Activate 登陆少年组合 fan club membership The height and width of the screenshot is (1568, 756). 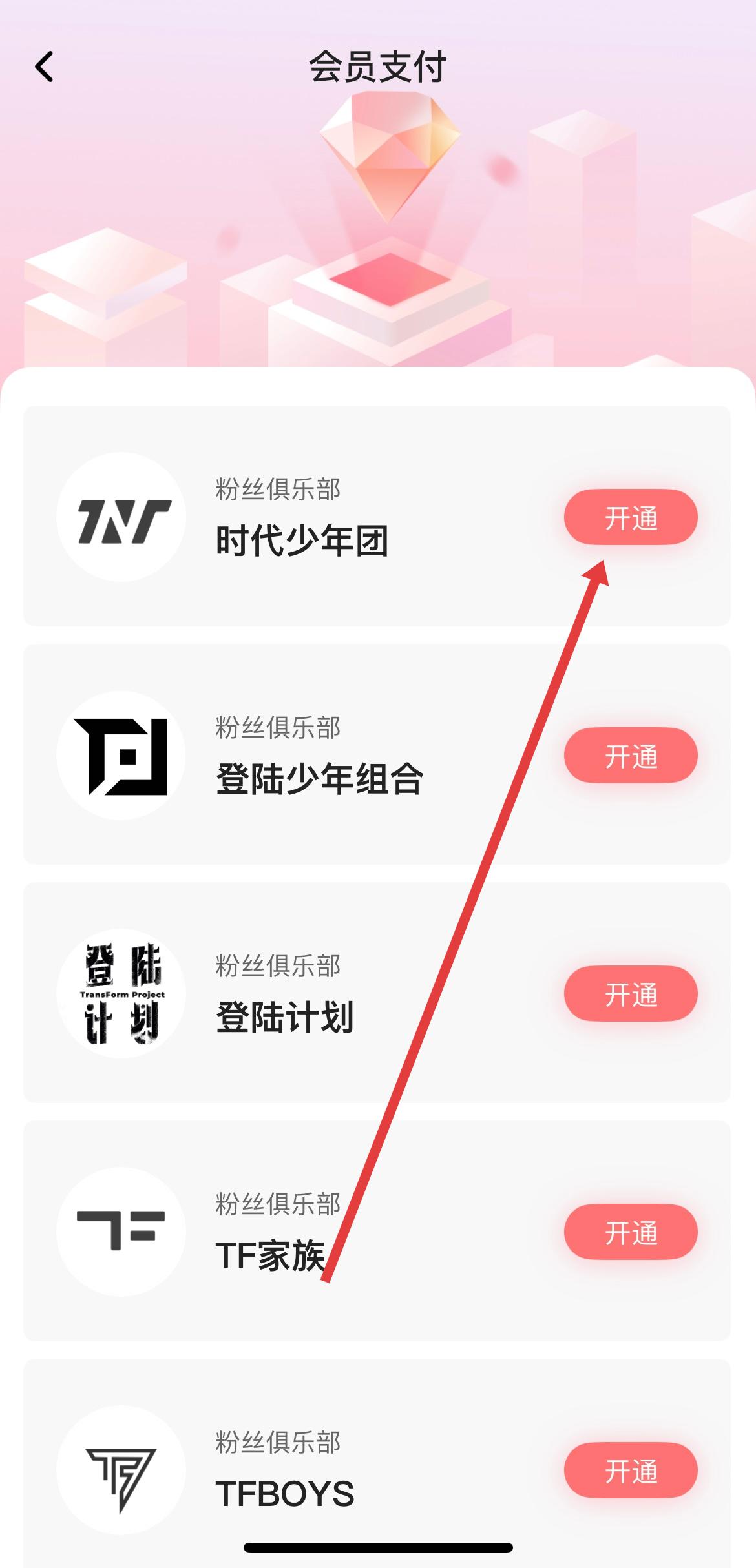click(x=631, y=756)
